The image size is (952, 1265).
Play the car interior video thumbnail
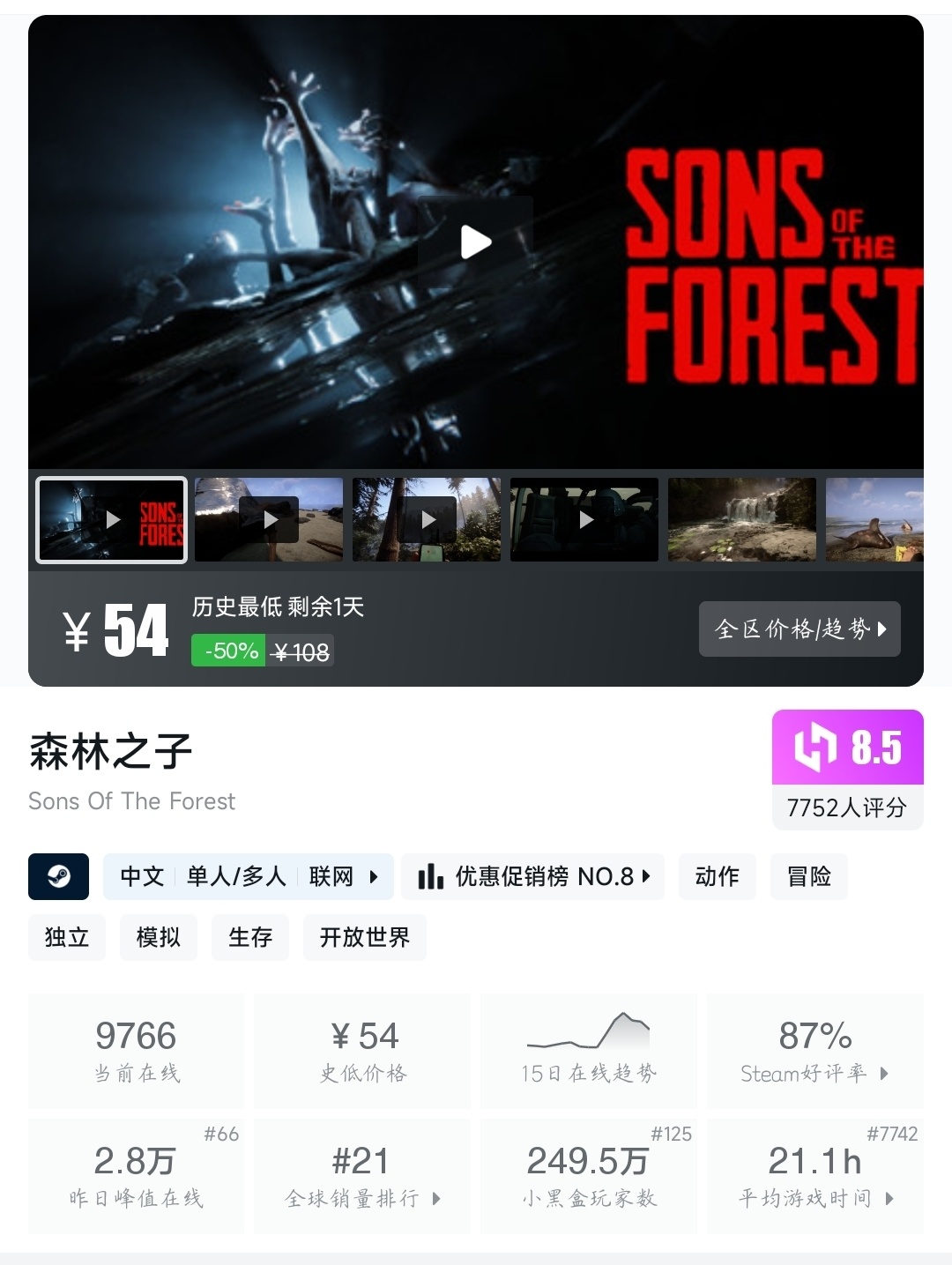(x=584, y=520)
